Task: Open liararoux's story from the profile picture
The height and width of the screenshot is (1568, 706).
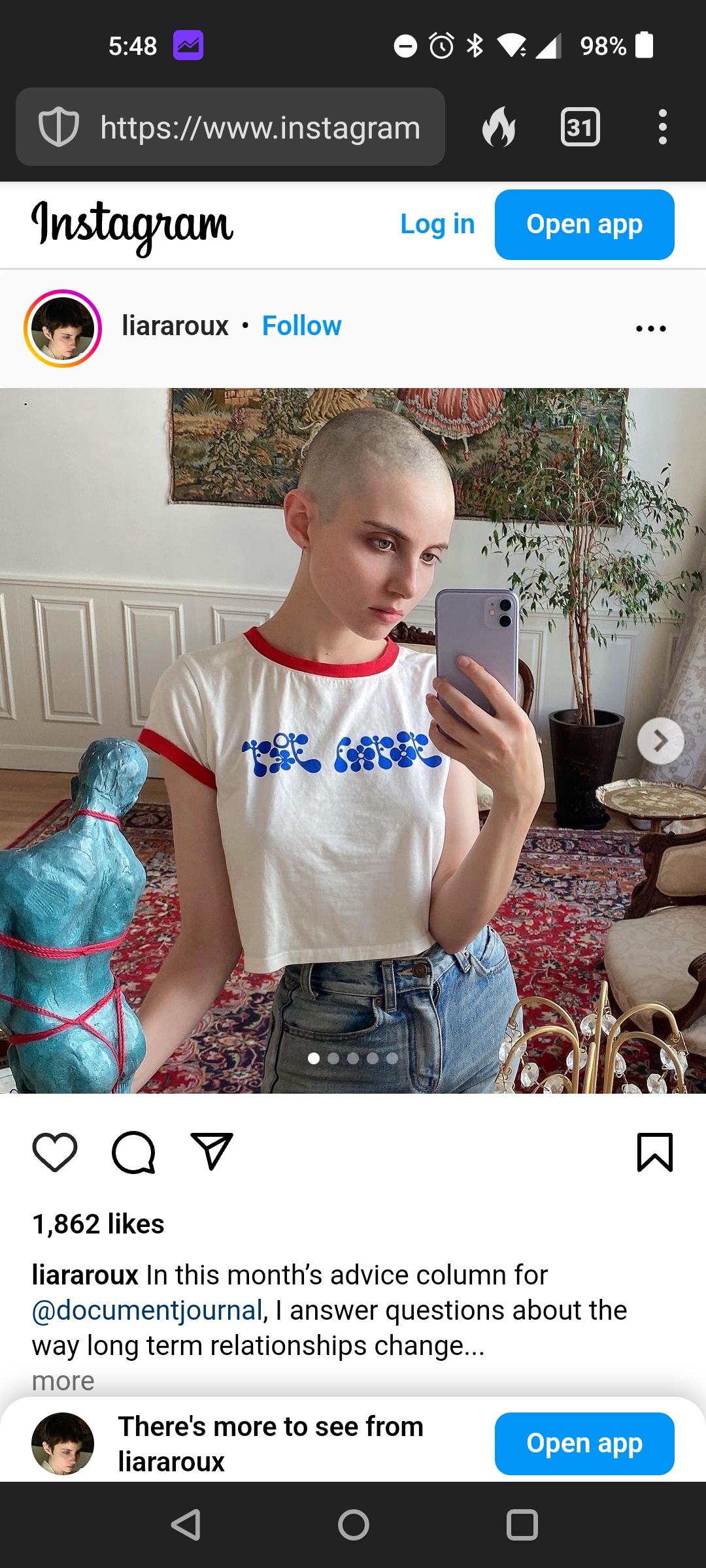Action: [63, 329]
